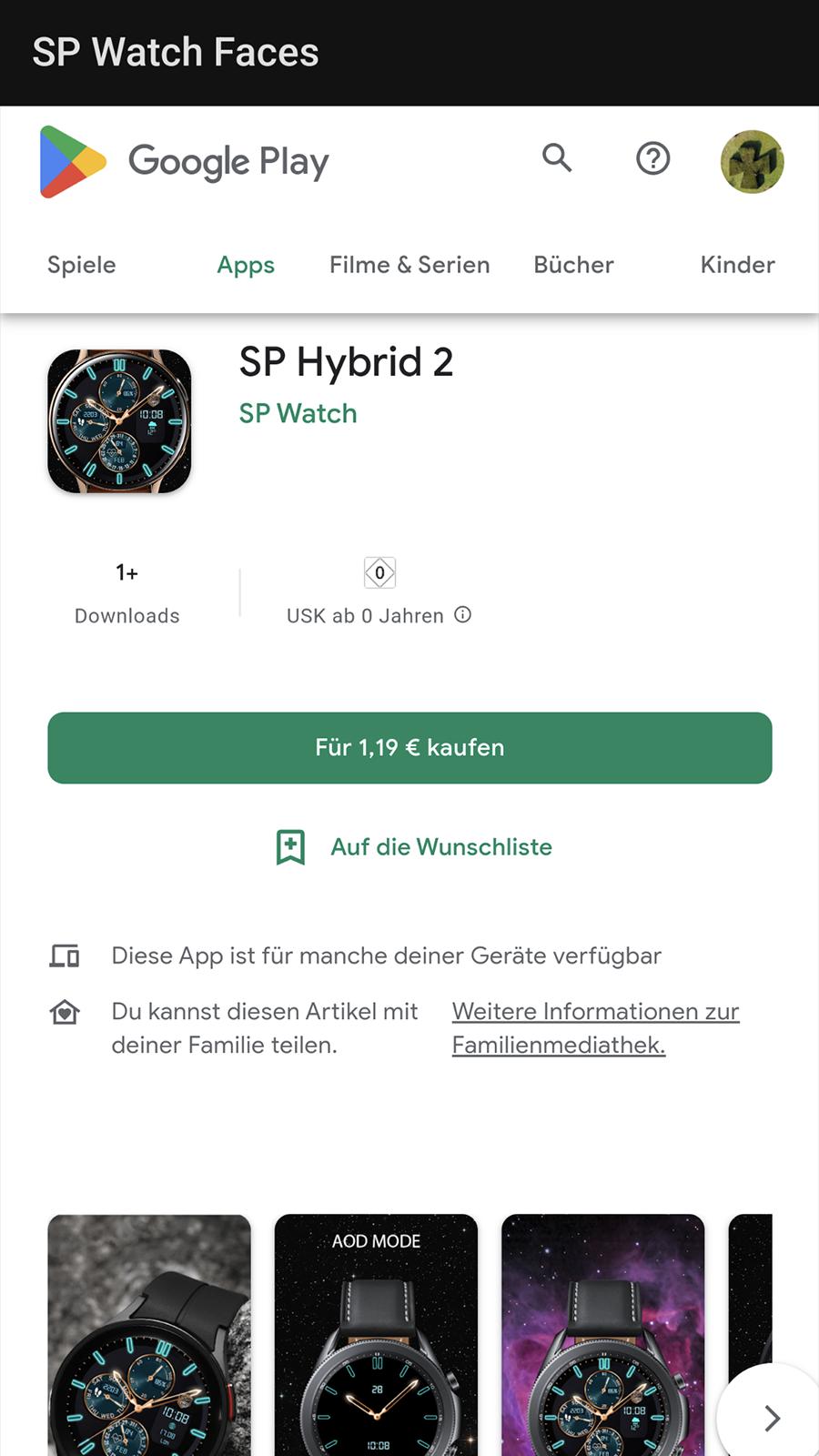Open the Bücher tab

(573, 265)
